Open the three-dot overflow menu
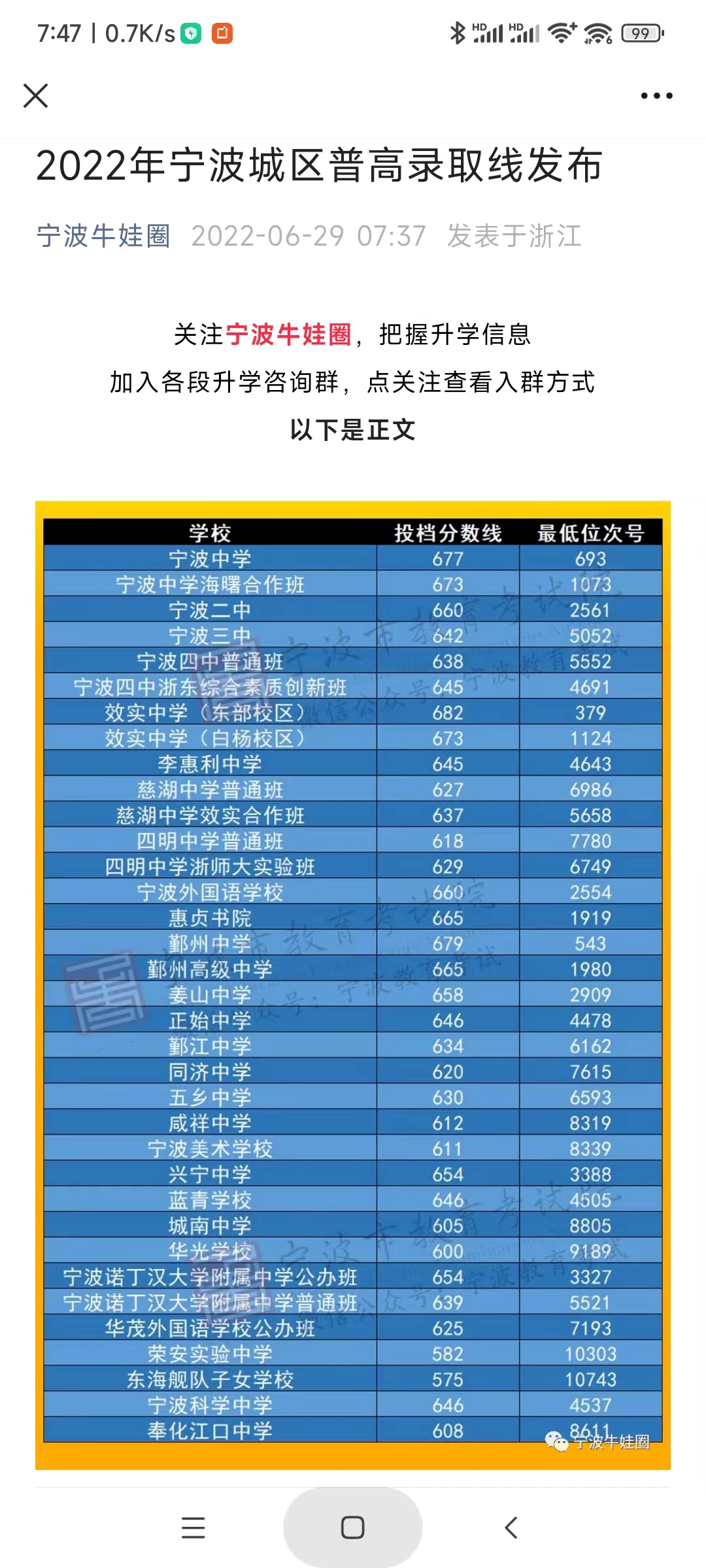Screen dimensions: 706x1568 click(x=656, y=95)
